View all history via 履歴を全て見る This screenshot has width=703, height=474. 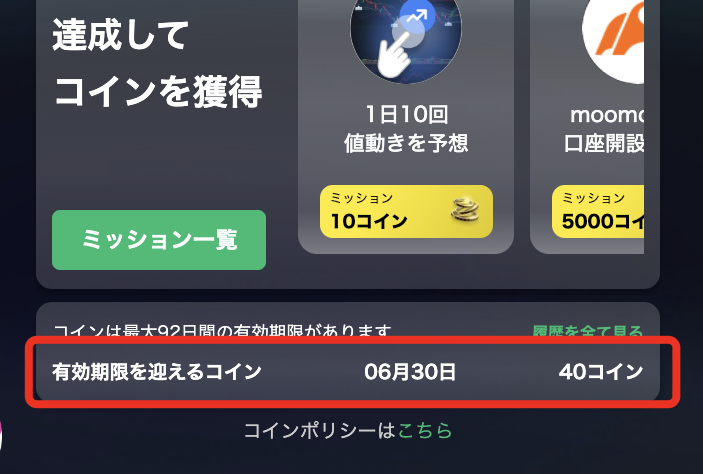point(587,331)
